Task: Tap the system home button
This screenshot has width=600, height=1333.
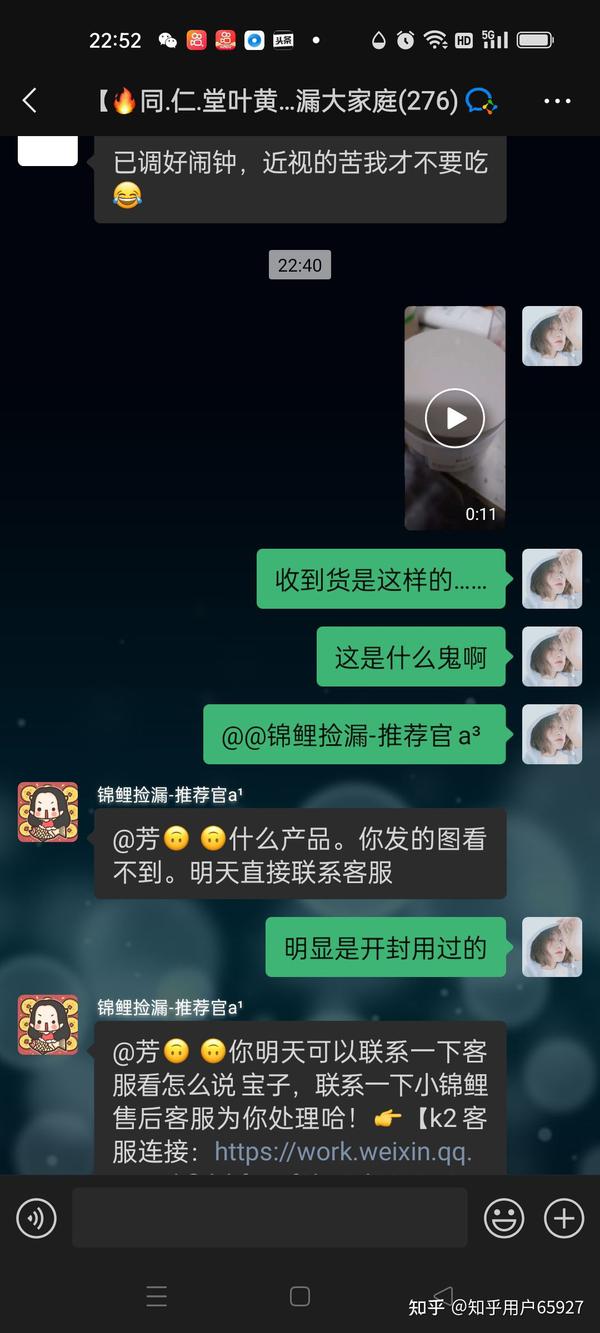Action: (x=300, y=1296)
